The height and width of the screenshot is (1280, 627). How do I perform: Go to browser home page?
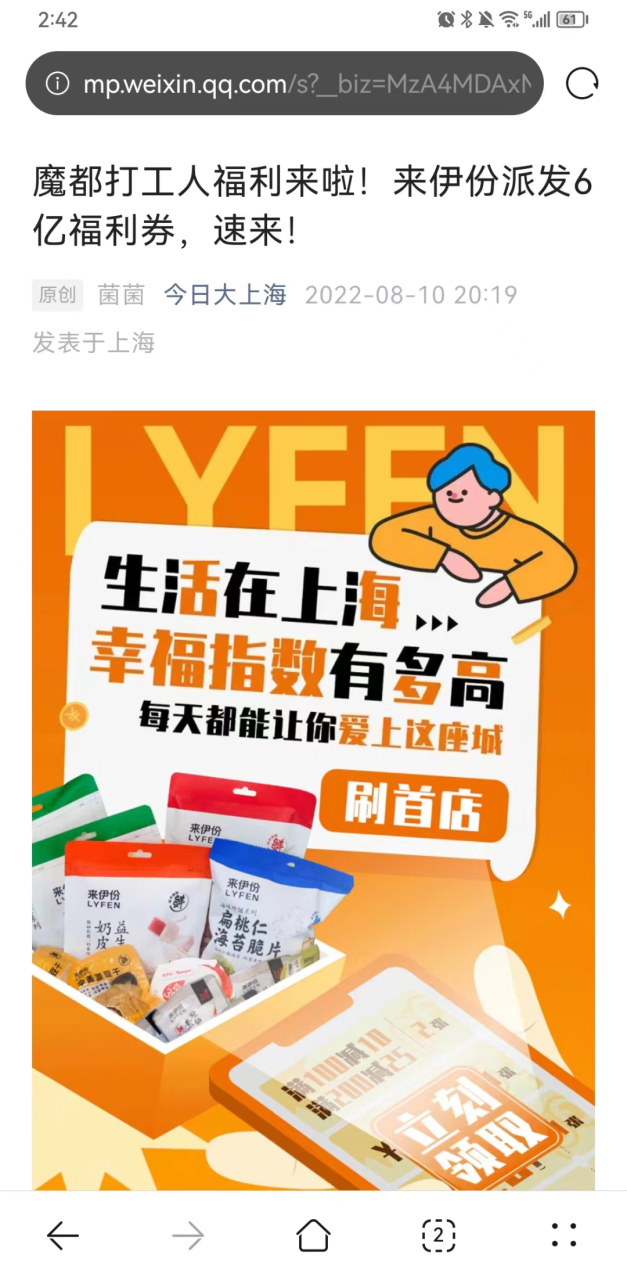click(x=313, y=1236)
